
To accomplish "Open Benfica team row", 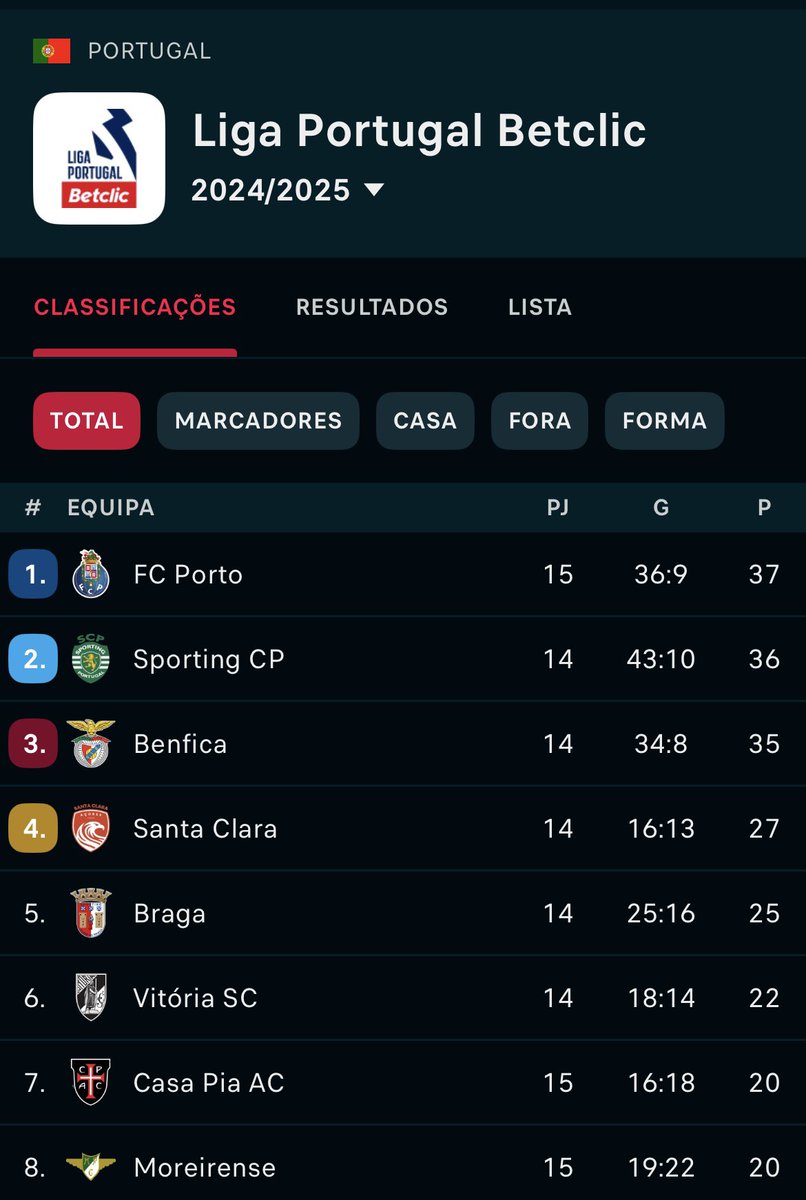I will [180, 745].
